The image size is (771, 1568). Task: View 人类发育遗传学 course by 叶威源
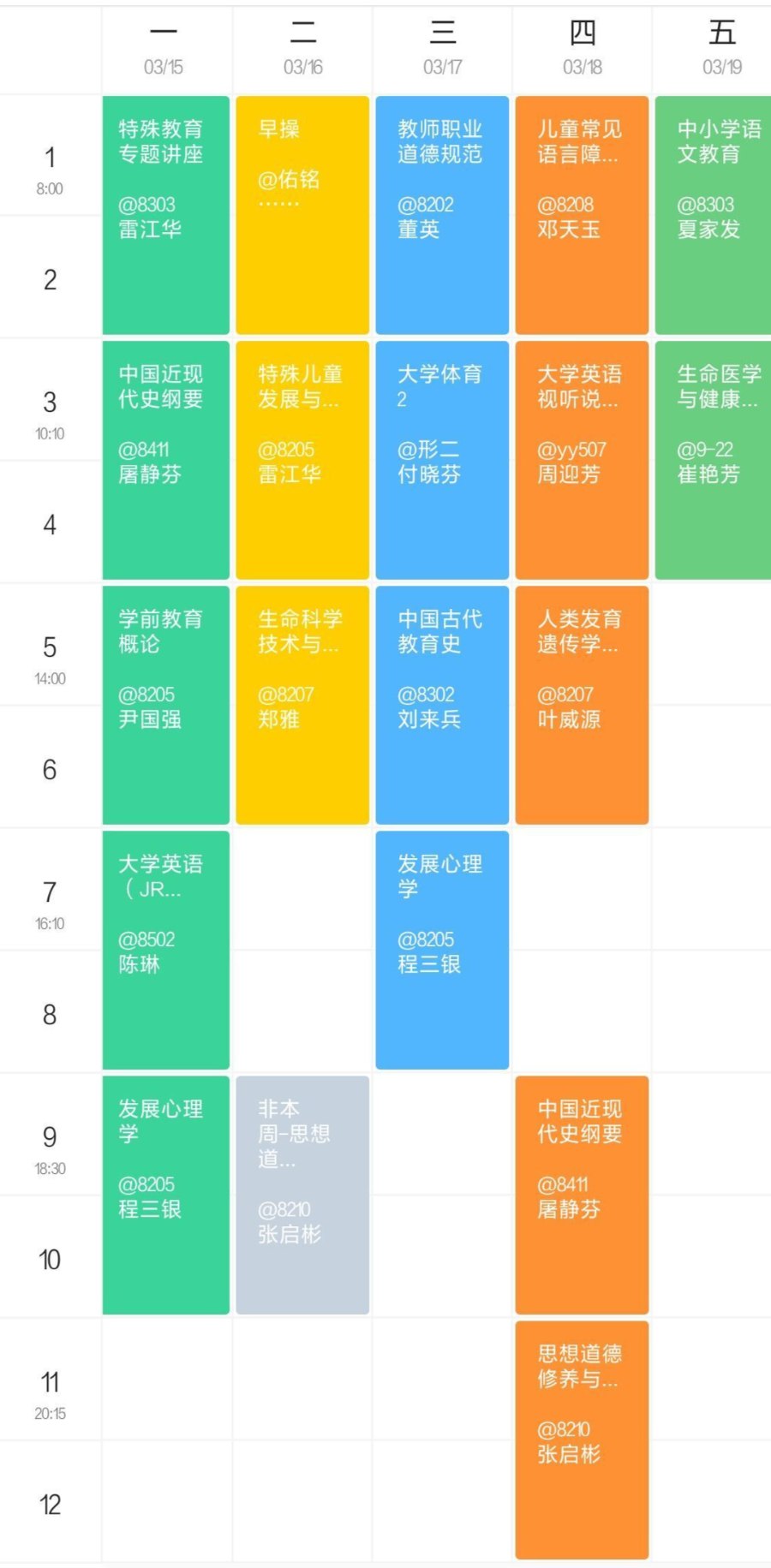point(582,705)
